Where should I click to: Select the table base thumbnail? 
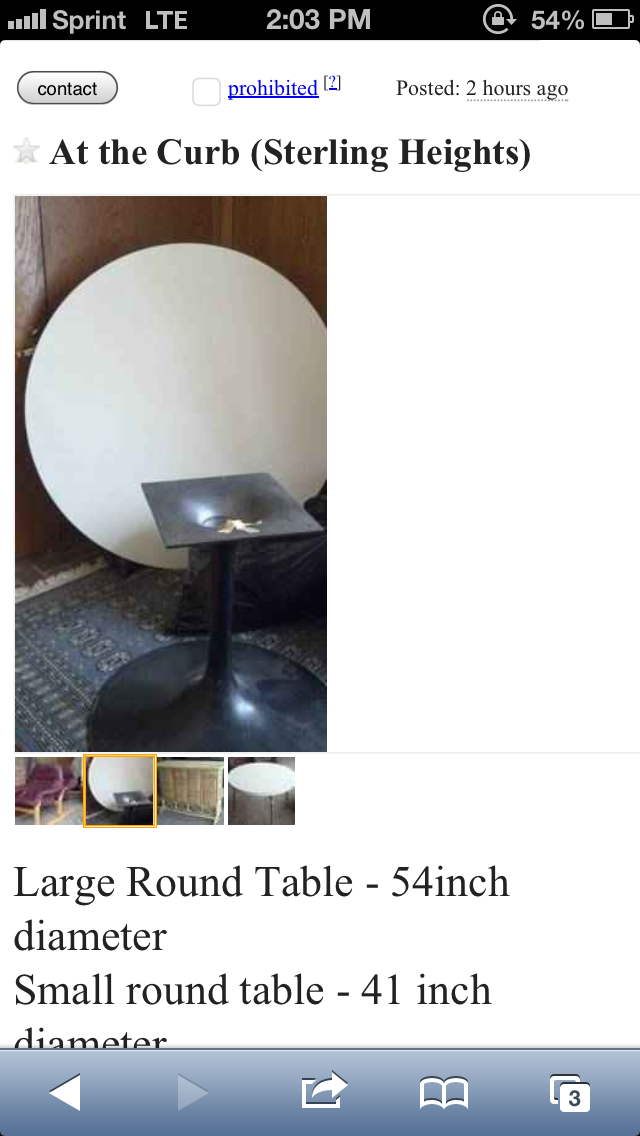[x=120, y=790]
